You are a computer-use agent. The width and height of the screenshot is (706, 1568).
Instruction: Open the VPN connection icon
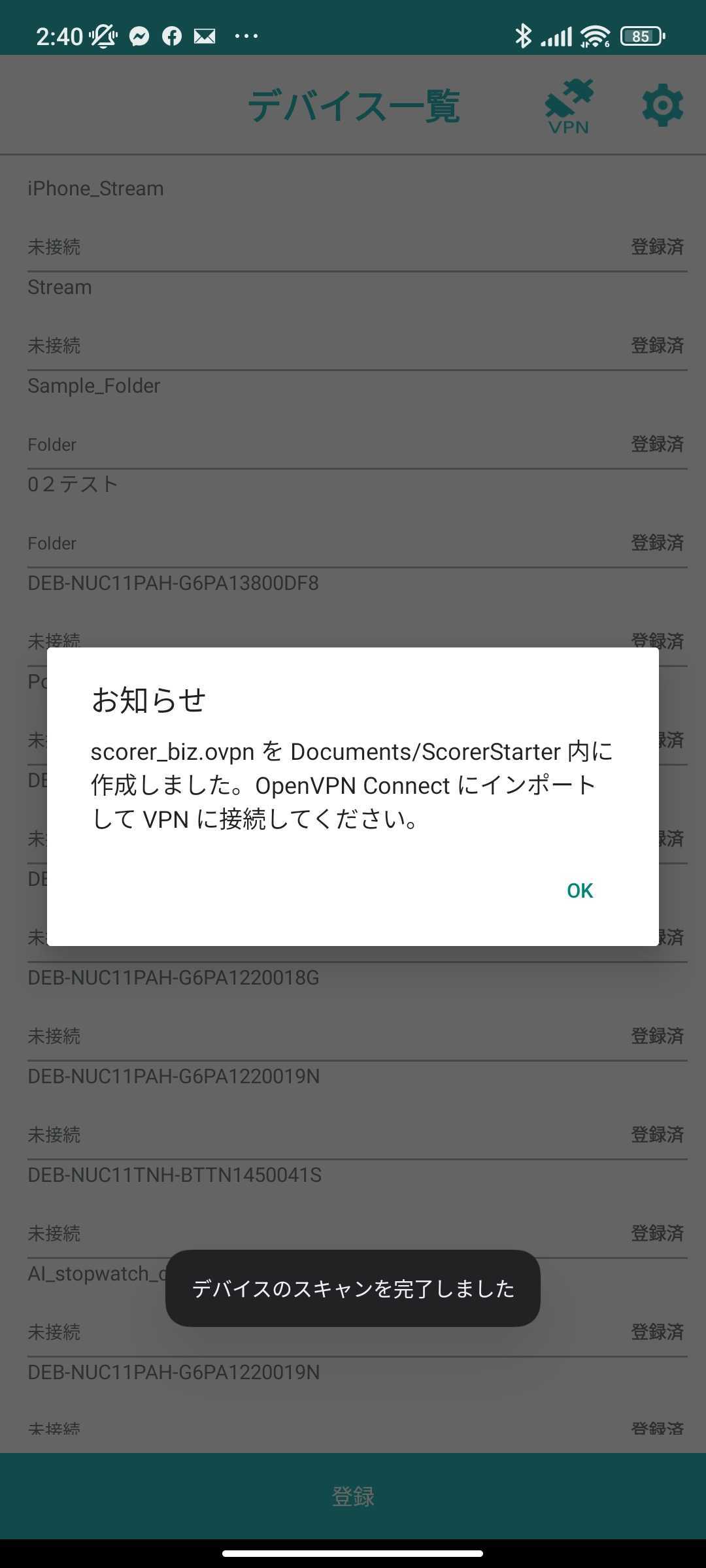coord(568,106)
